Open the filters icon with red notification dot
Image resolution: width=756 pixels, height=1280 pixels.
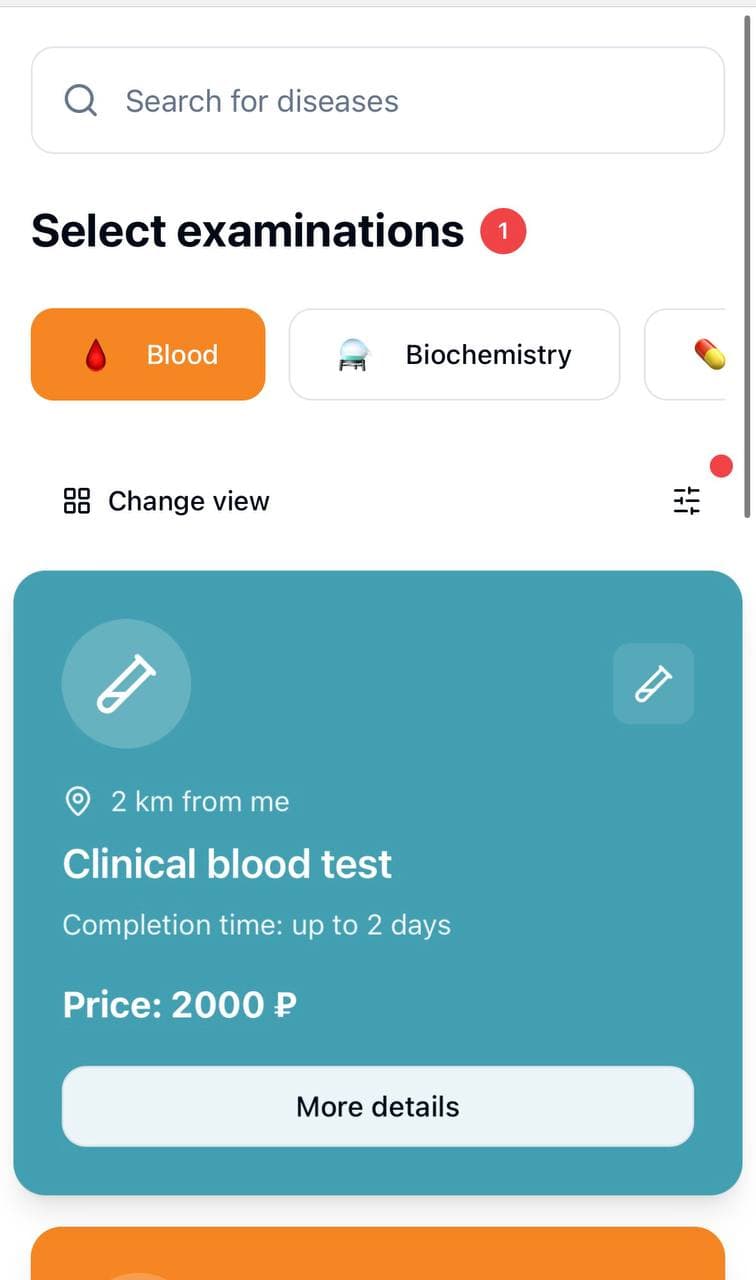point(688,501)
